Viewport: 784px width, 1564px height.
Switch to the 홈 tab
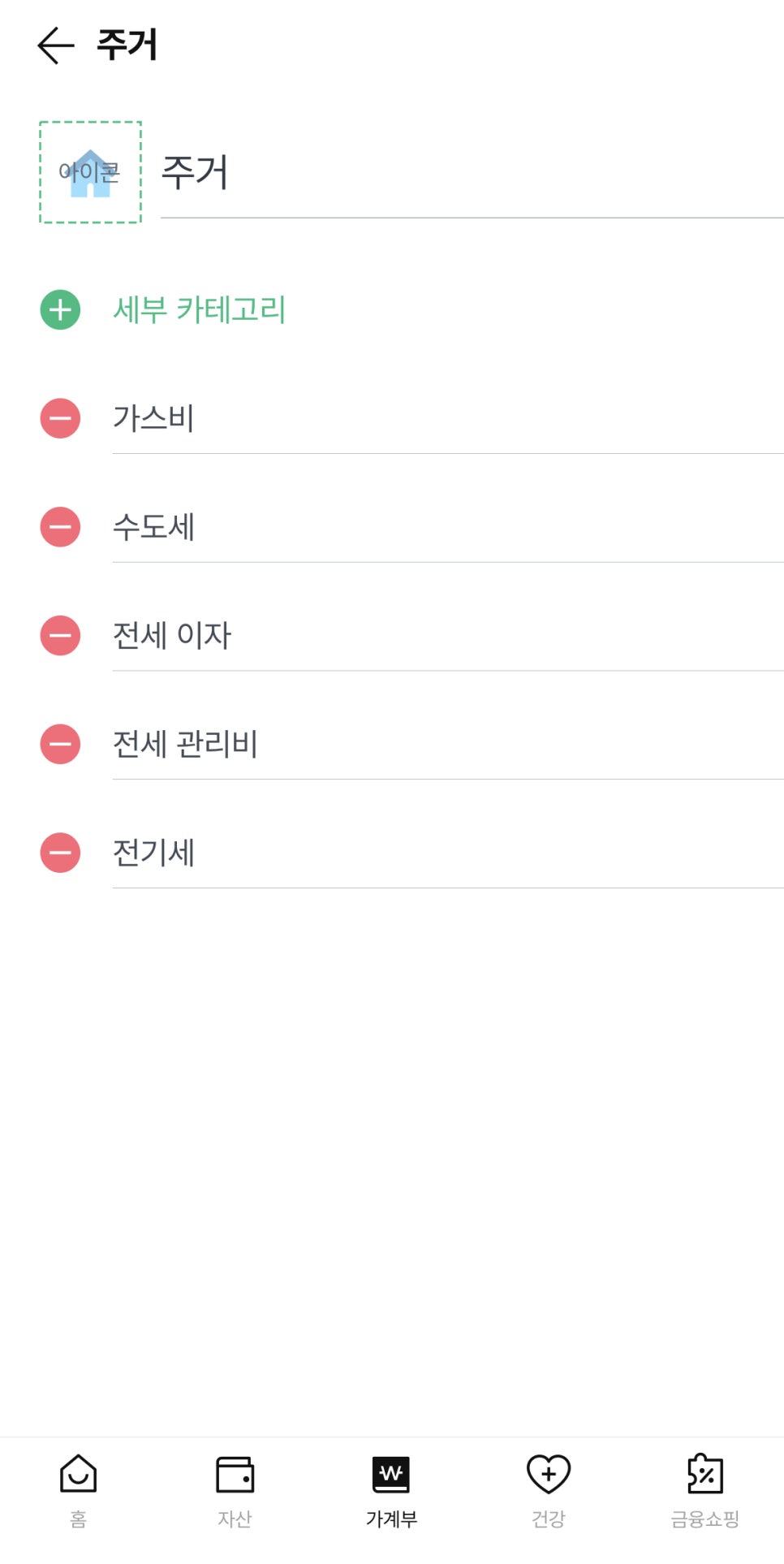pos(78,1491)
